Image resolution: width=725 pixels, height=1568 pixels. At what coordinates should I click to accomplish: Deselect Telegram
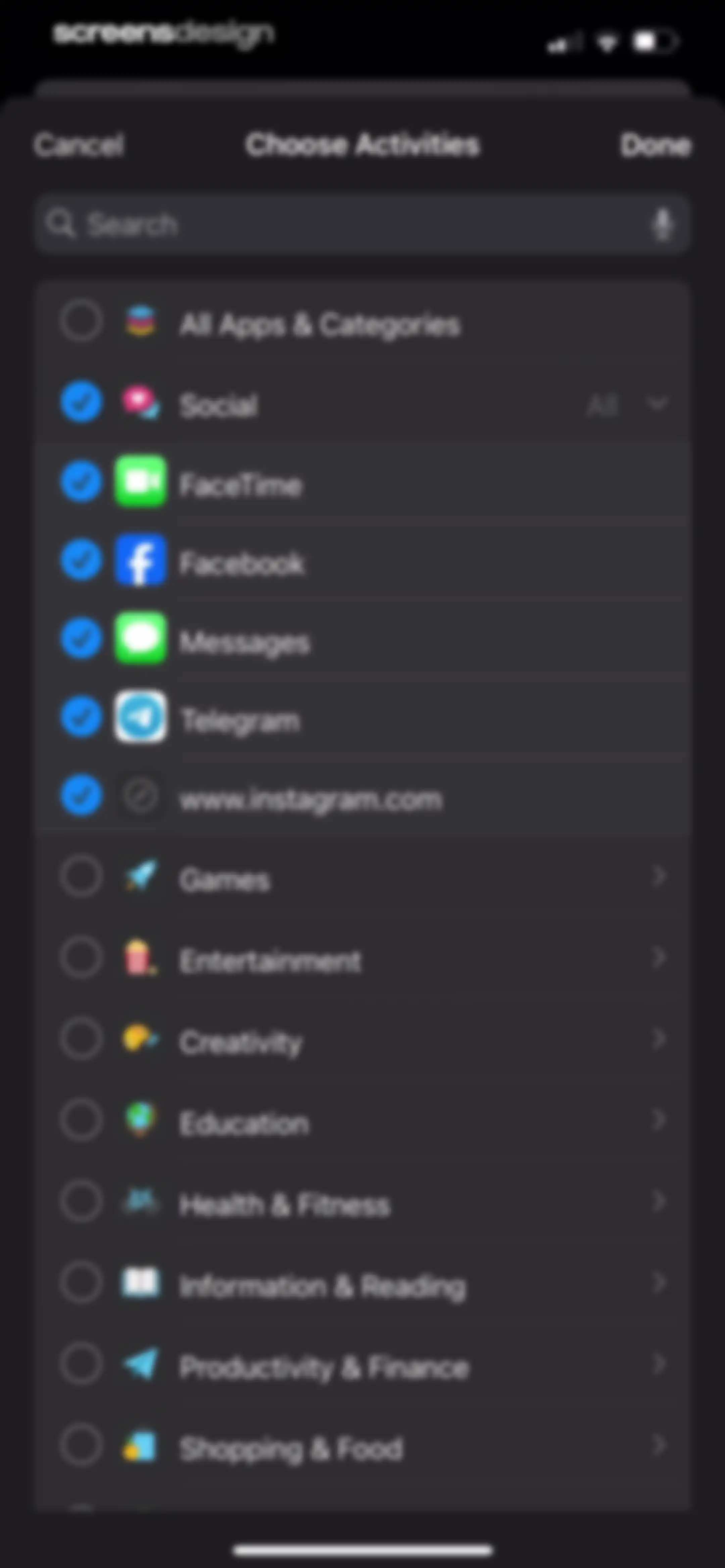pyautogui.click(x=80, y=717)
